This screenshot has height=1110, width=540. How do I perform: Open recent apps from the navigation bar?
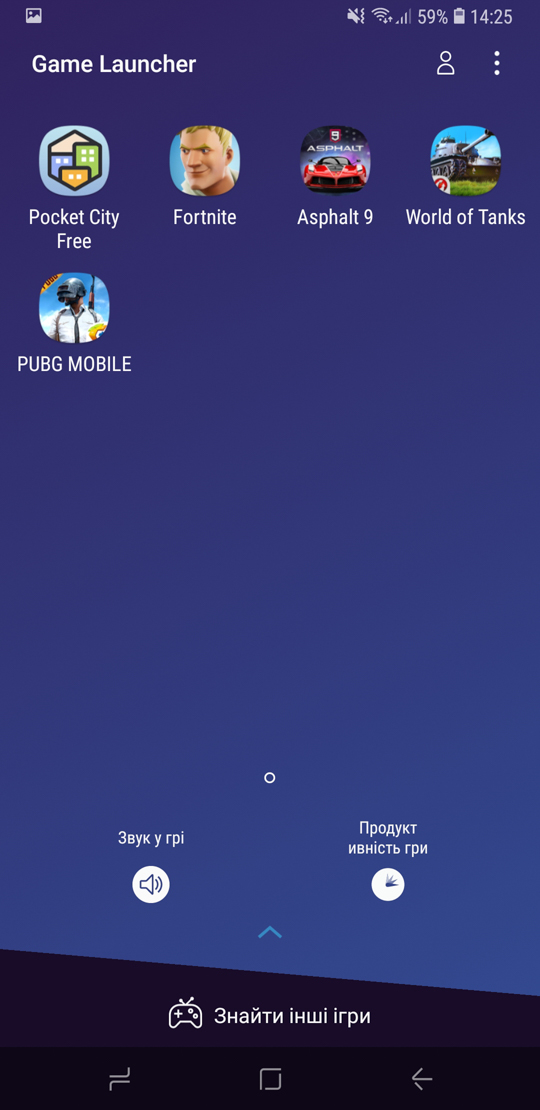120,1079
